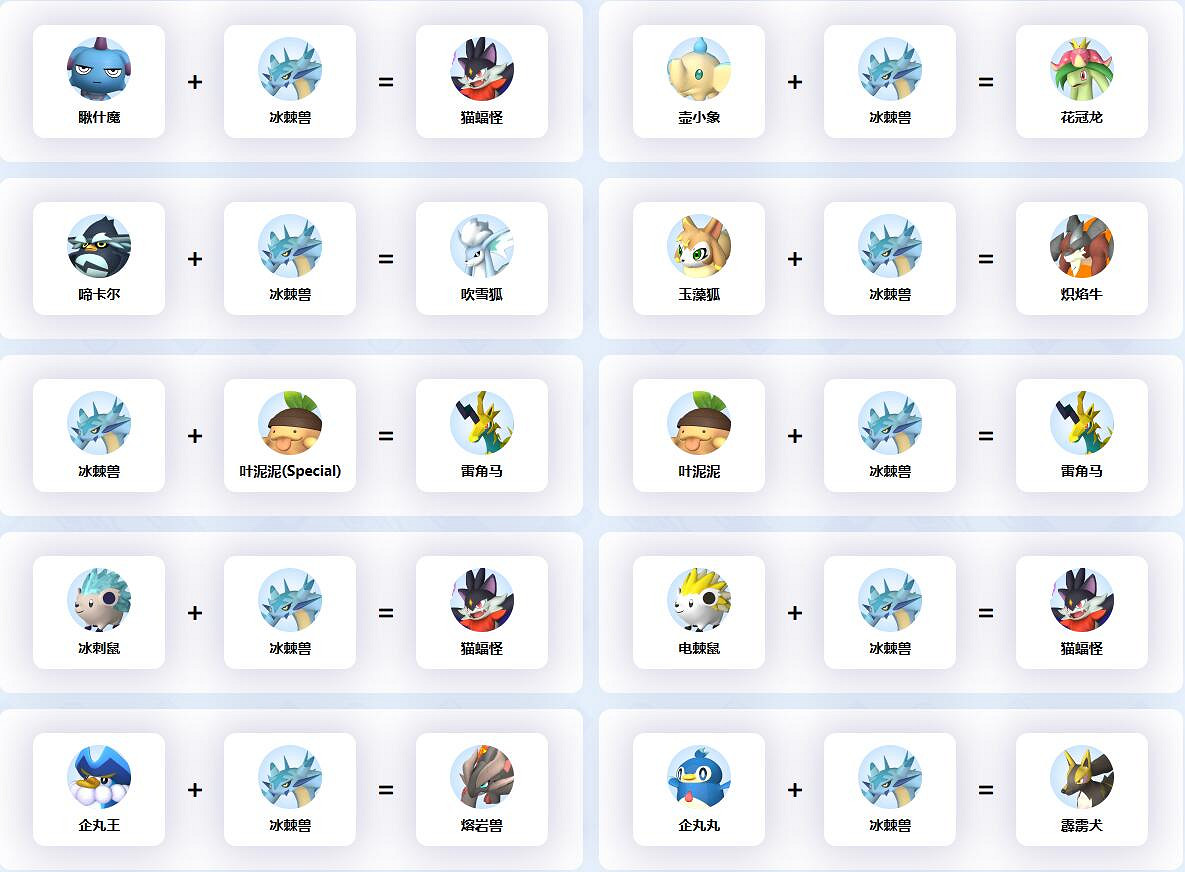Select the 叶泥泥(Special) tile
This screenshot has width=1185, height=872.
pos(290,436)
